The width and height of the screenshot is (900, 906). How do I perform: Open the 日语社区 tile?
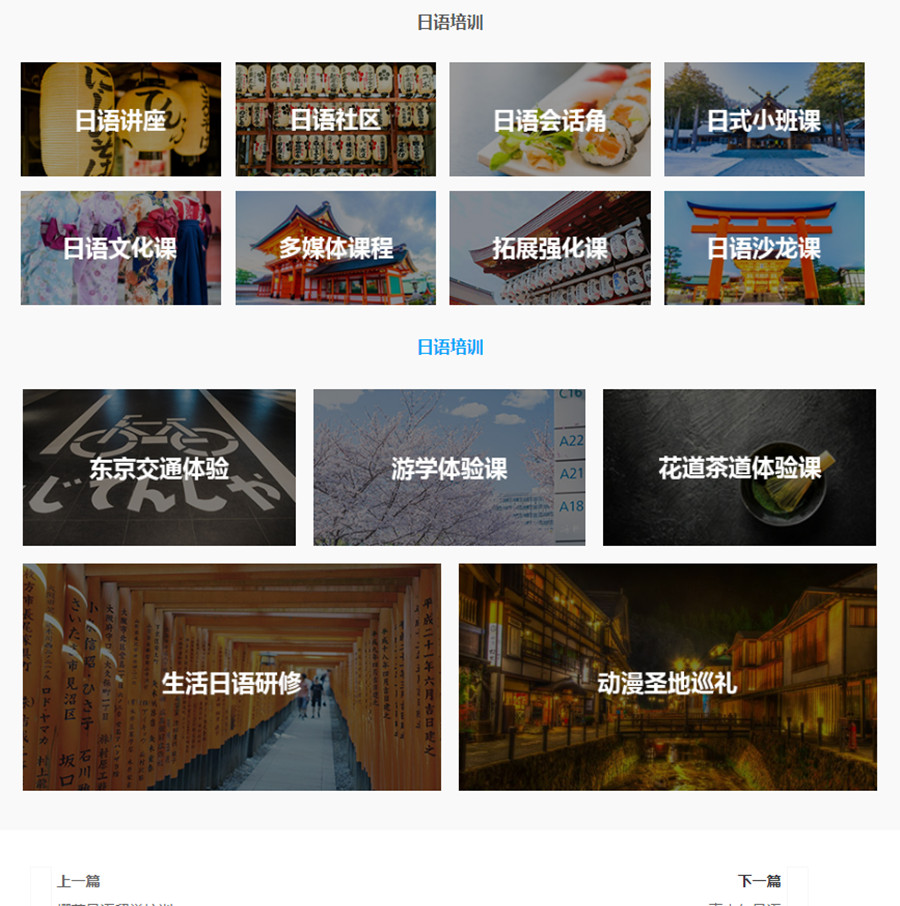click(x=335, y=120)
